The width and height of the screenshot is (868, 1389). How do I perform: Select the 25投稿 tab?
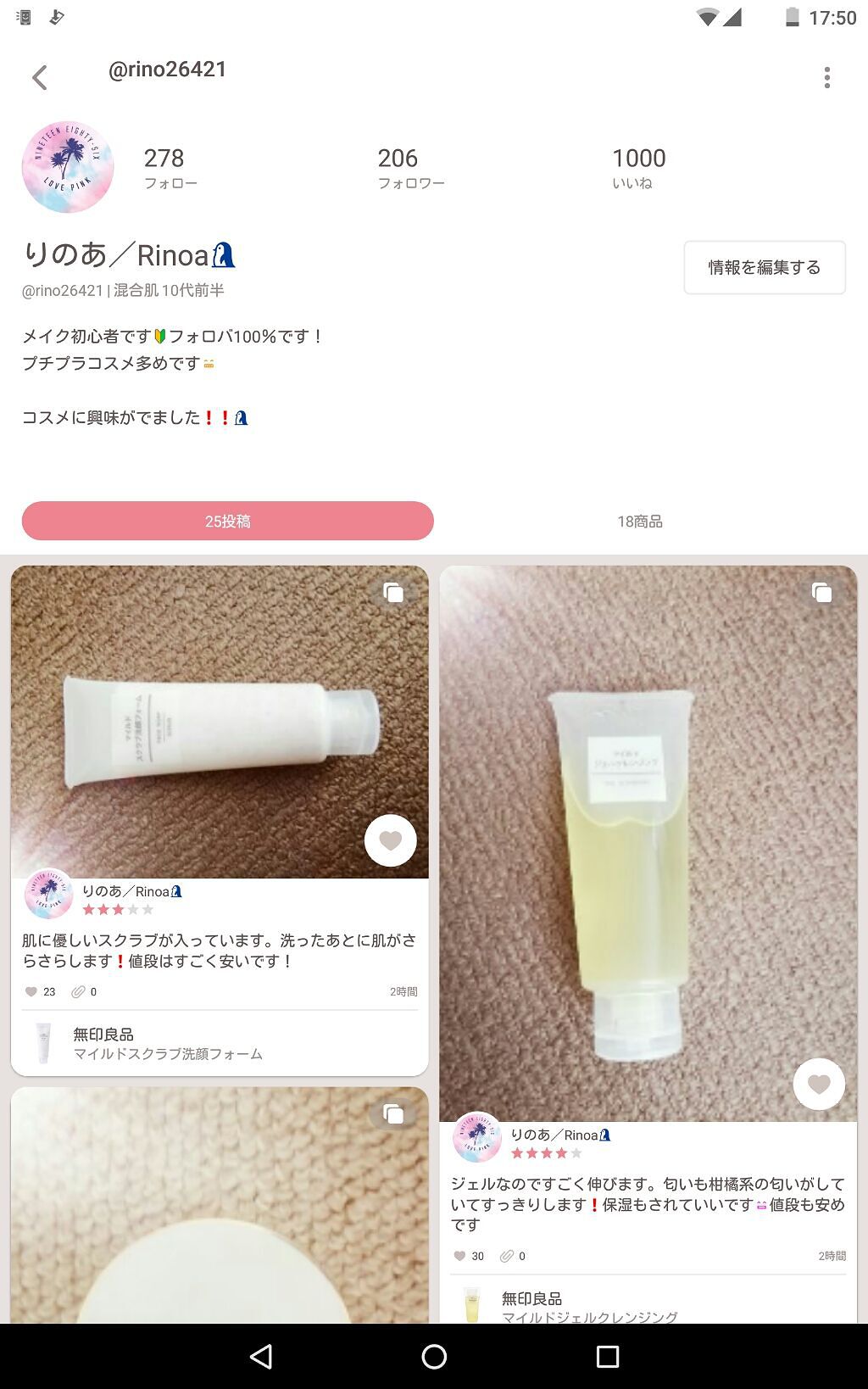pos(228,521)
